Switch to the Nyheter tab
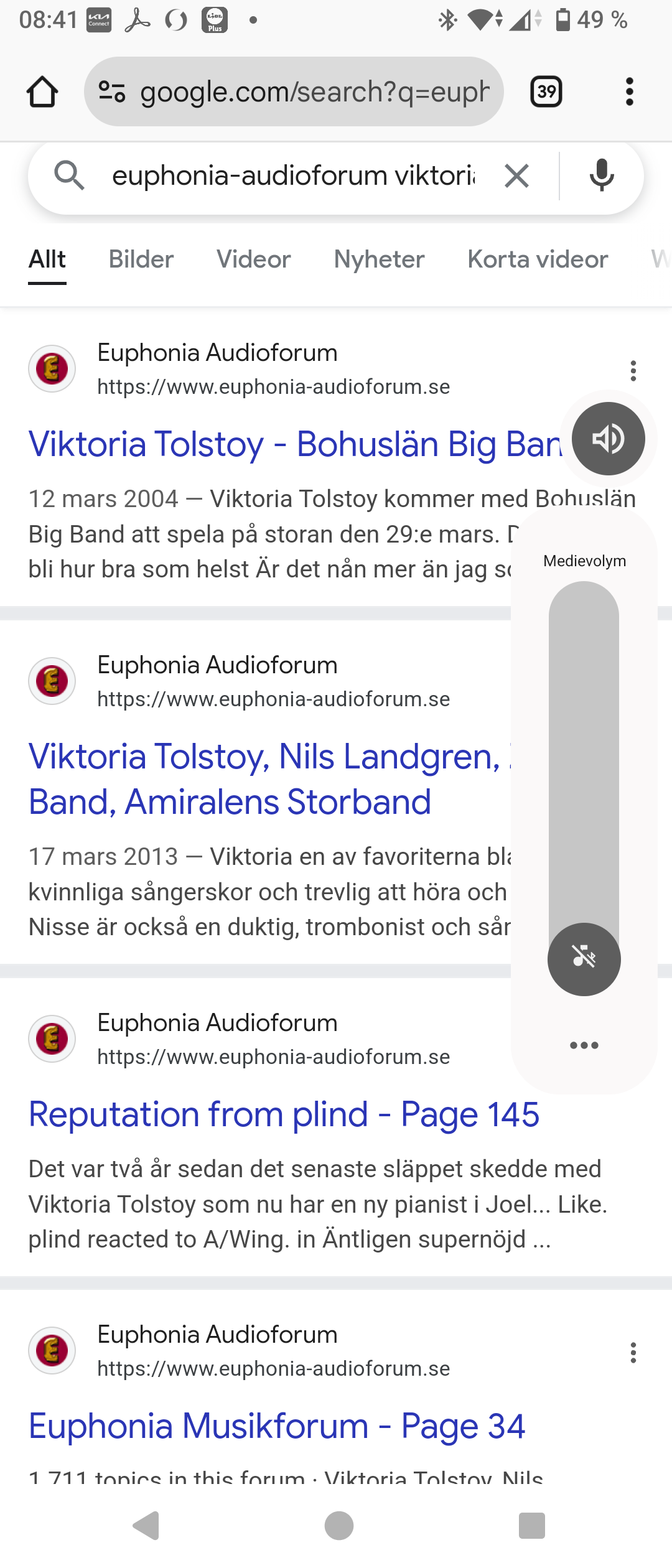This screenshot has height=1568, width=672. click(379, 259)
